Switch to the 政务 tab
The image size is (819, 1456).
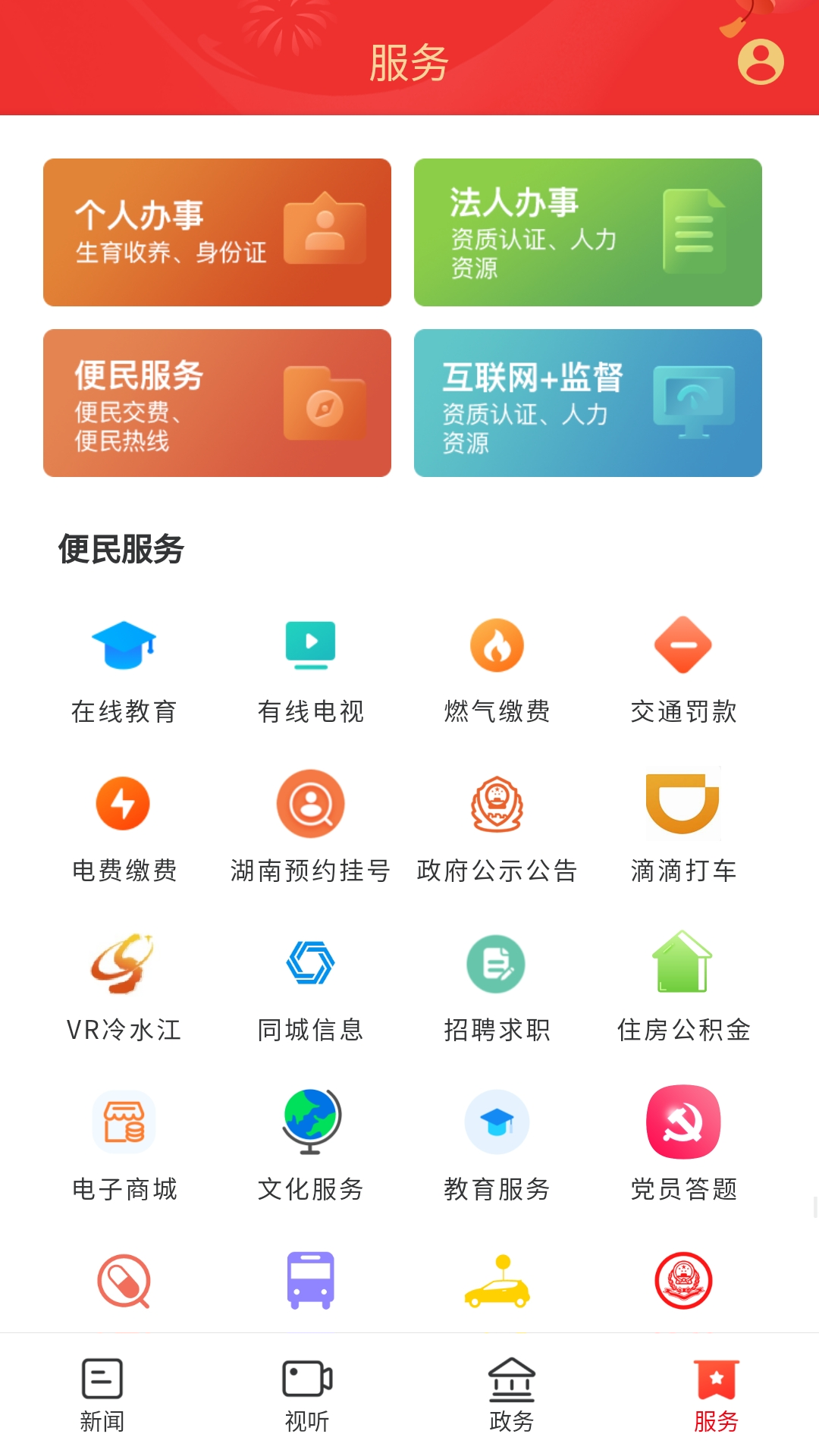512,1395
